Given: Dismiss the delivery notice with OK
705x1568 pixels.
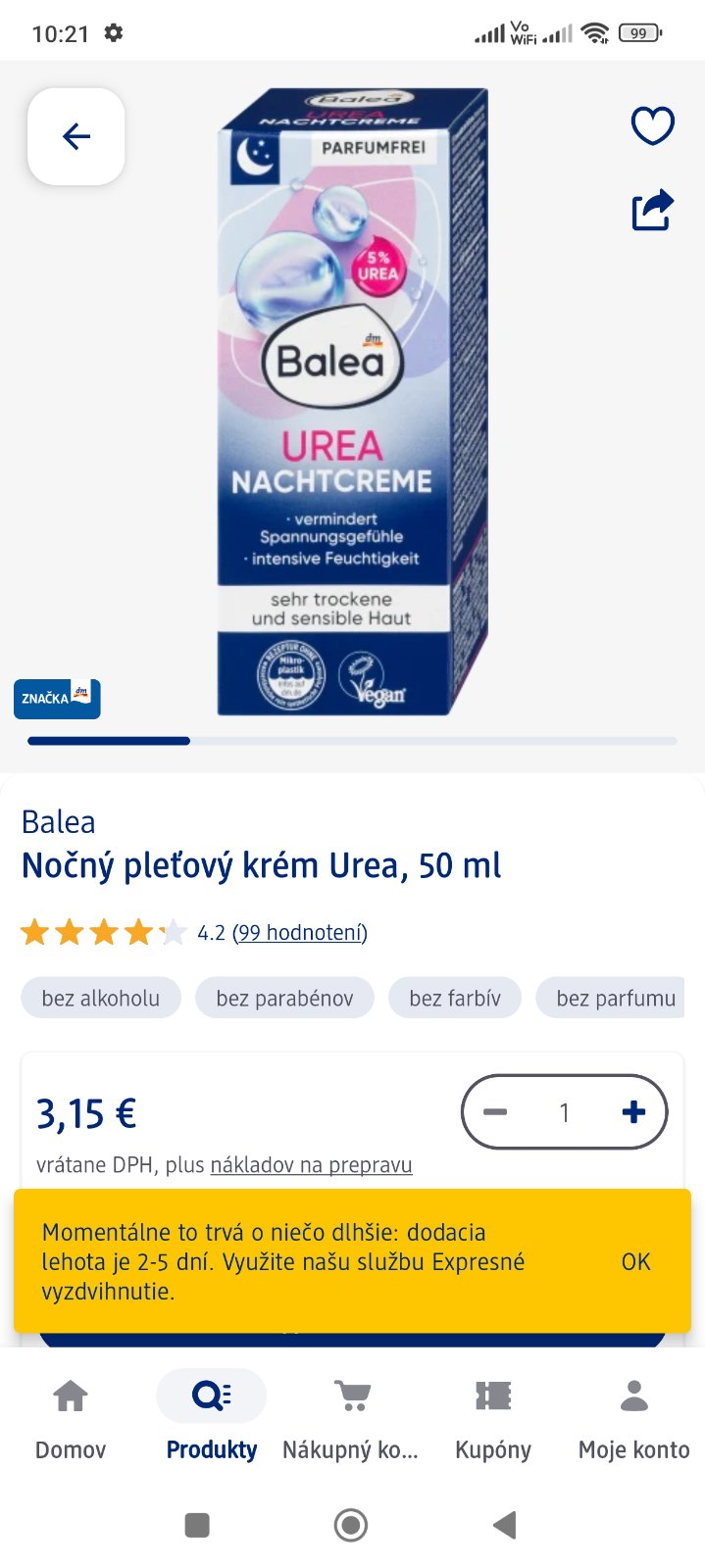Looking at the screenshot, I should click(x=635, y=1262).
